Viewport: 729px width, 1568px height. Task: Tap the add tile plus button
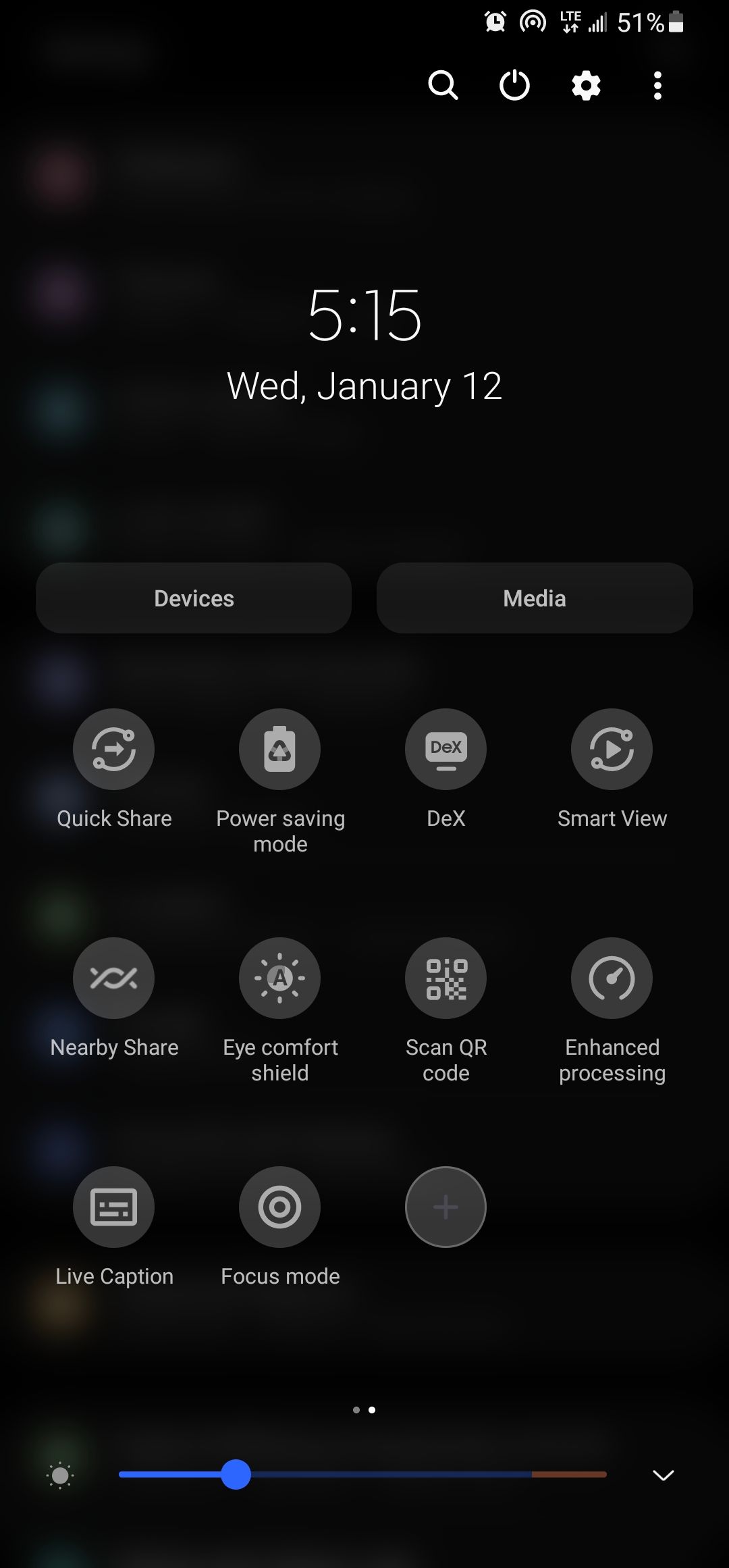445,1207
